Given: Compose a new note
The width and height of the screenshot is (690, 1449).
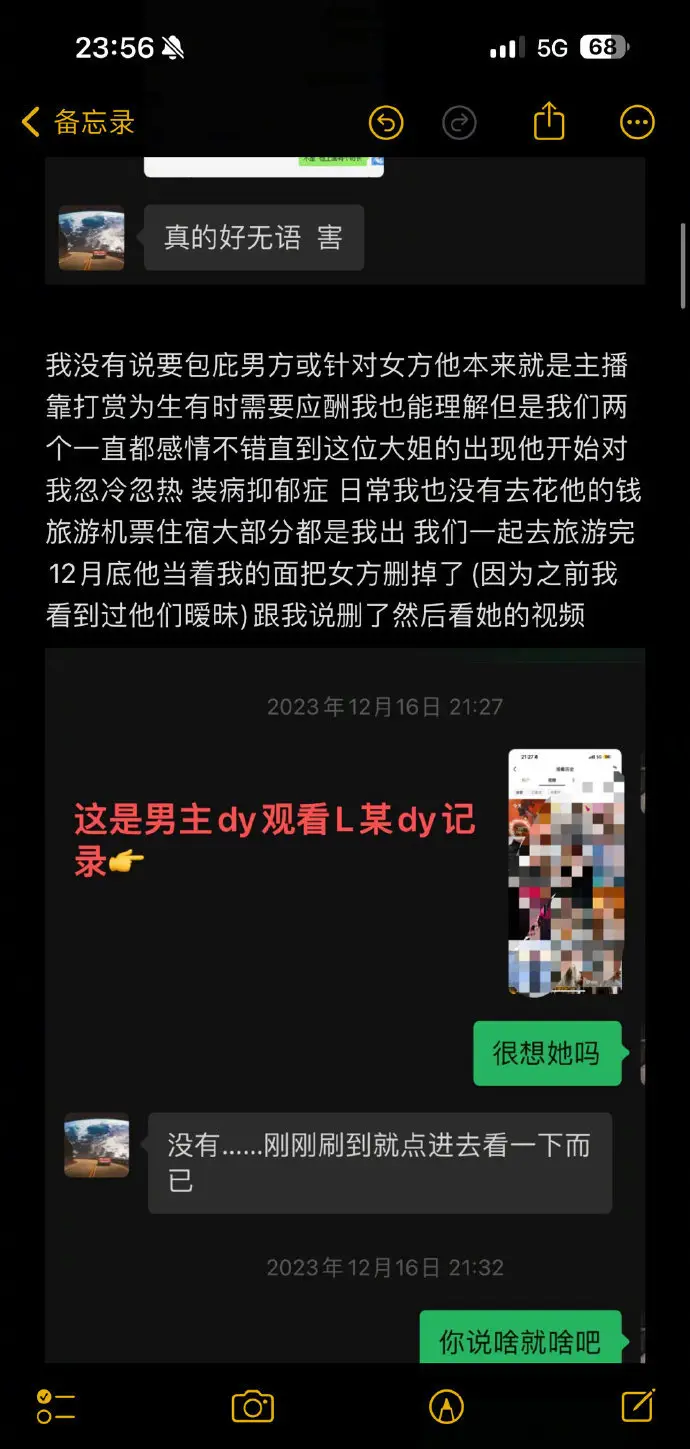Looking at the screenshot, I should pyautogui.click(x=637, y=1405).
